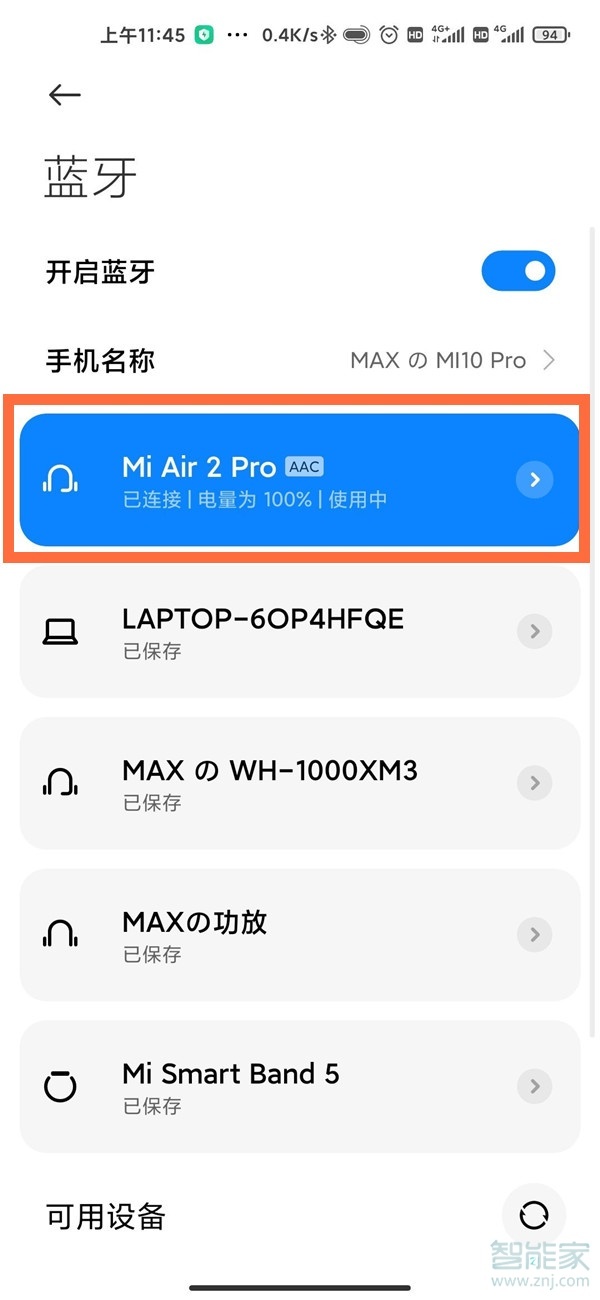Go back using the top-left arrow
This screenshot has width=600, height=1300.
pyautogui.click(x=64, y=94)
